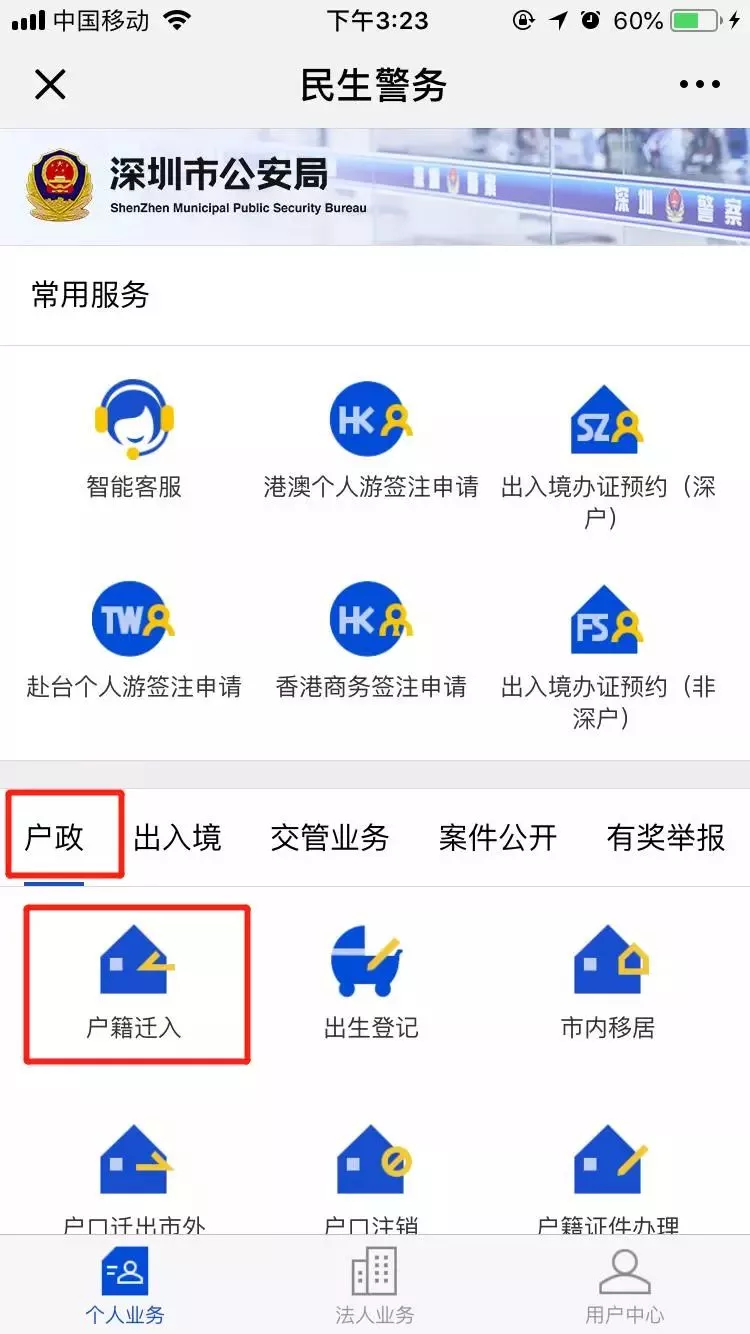Switch to the 出入境 tab
750x1334 pixels.
pyautogui.click(x=177, y=837)
